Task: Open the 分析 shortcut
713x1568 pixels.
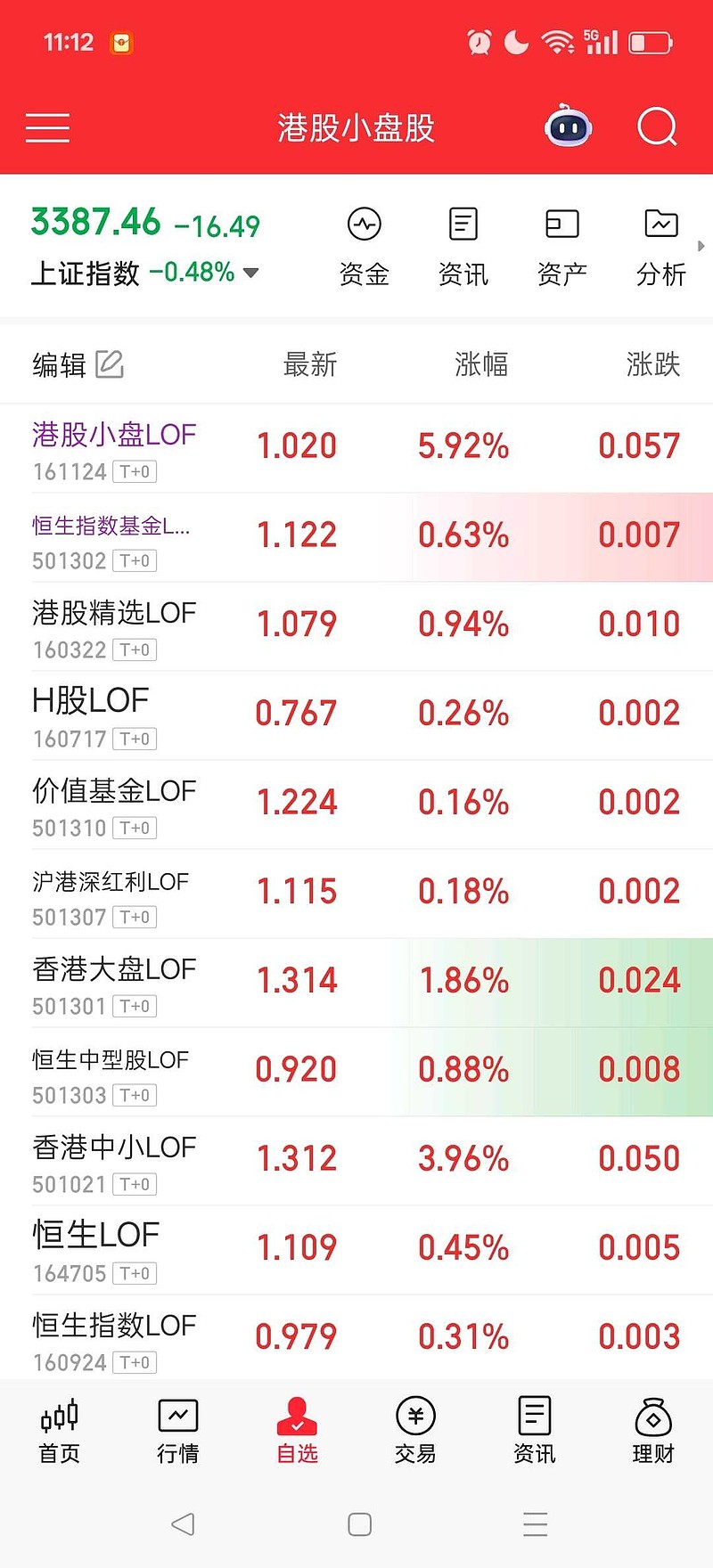Action: tap(661, 247)
